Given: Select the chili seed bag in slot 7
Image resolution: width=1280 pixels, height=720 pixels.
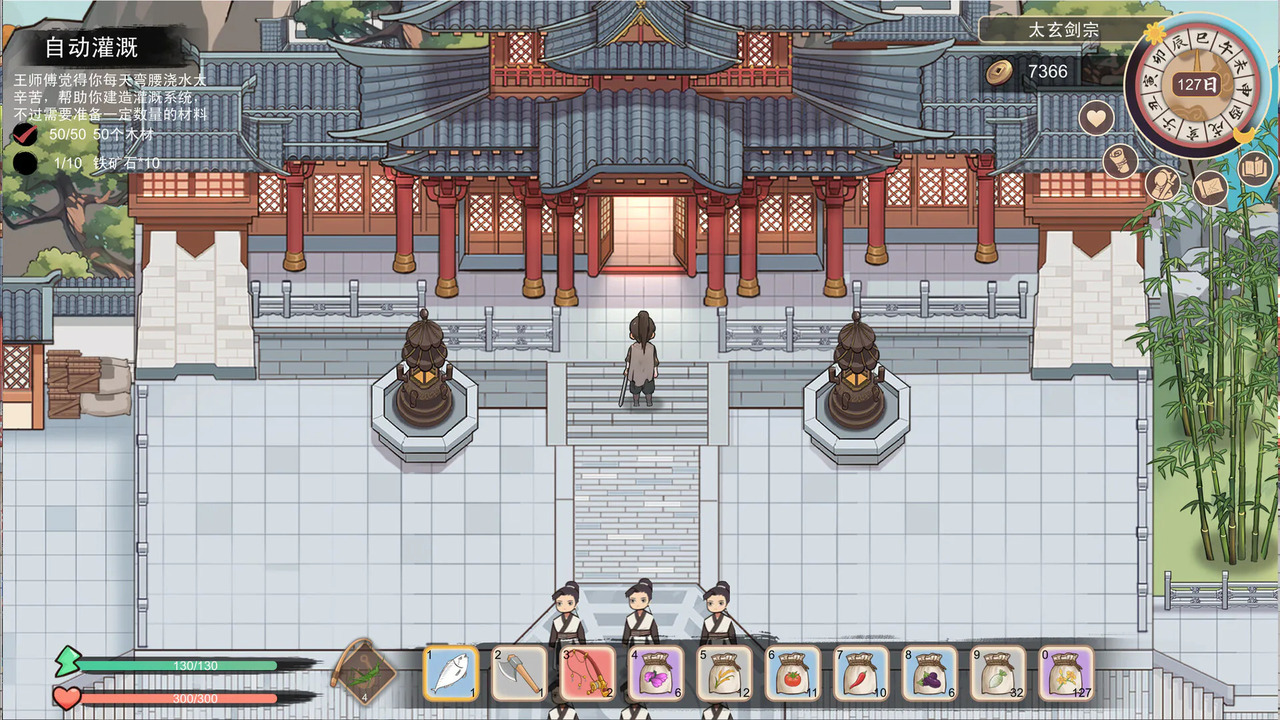Looking at the screenshot, I should (x=861, y=672).
